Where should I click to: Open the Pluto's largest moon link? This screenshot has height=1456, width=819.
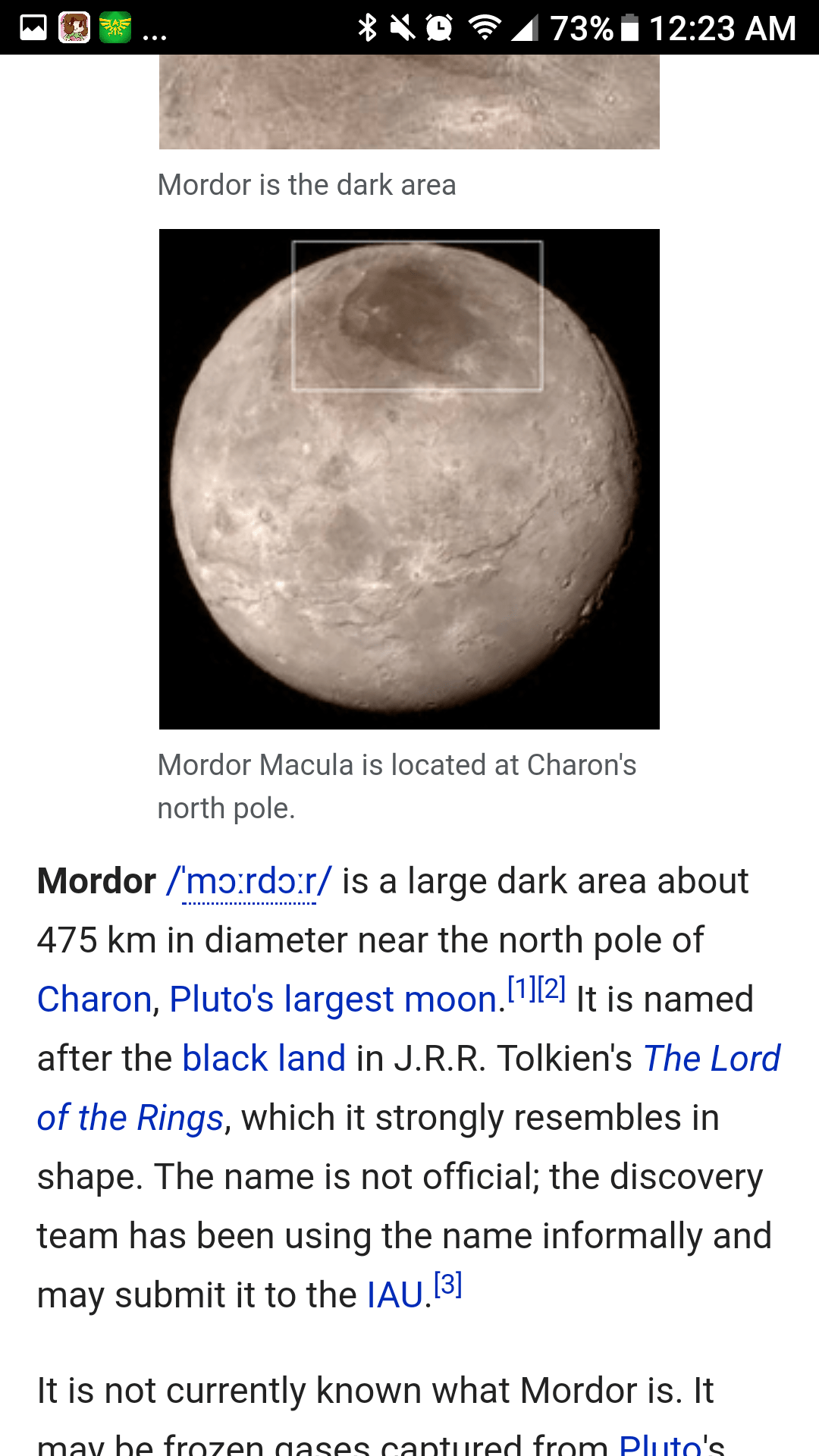tap(334, 999)
